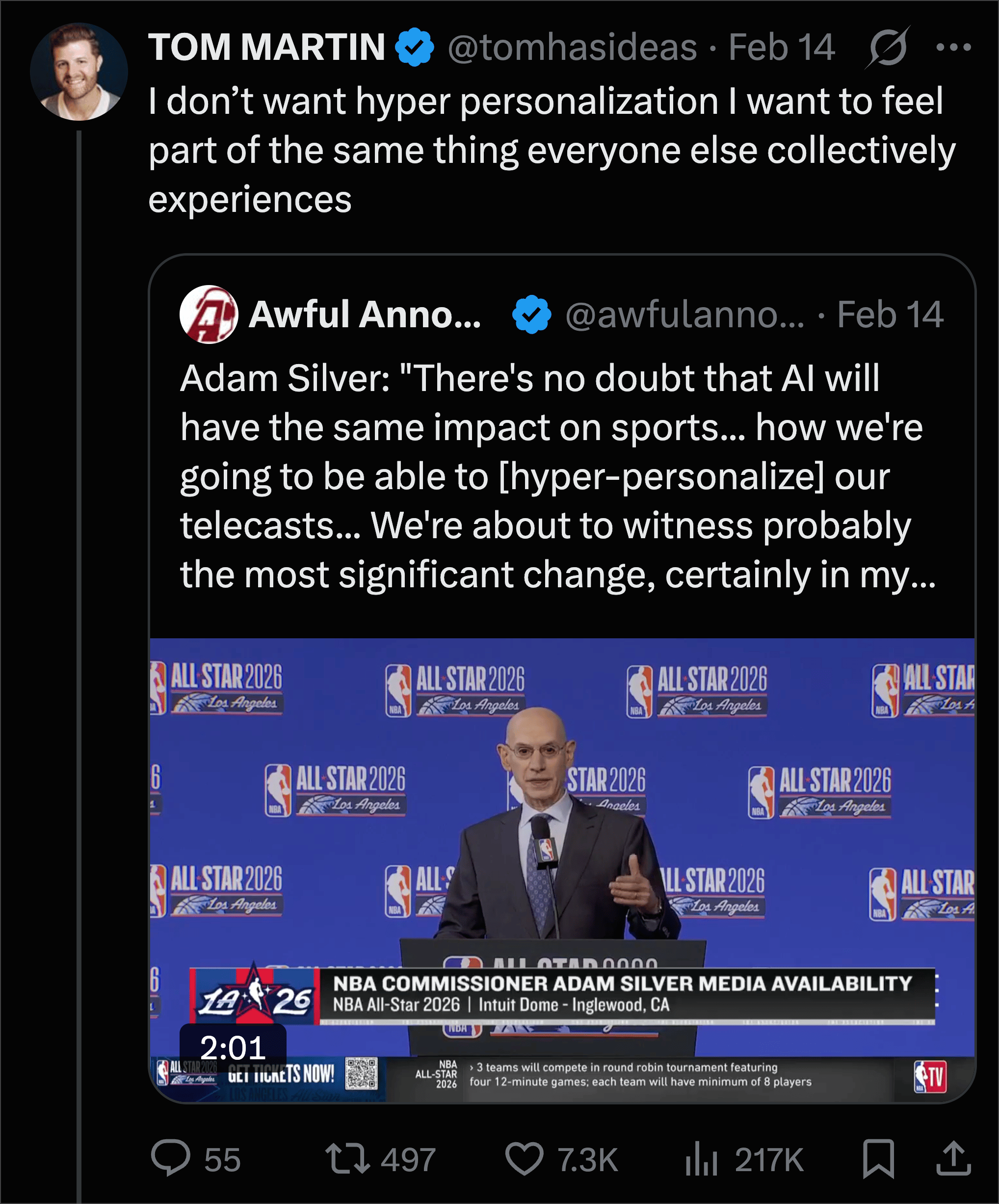Open Tom Martin's profile picture
The height and width of the screenshot is (1204, 999).
coord(79,72)
